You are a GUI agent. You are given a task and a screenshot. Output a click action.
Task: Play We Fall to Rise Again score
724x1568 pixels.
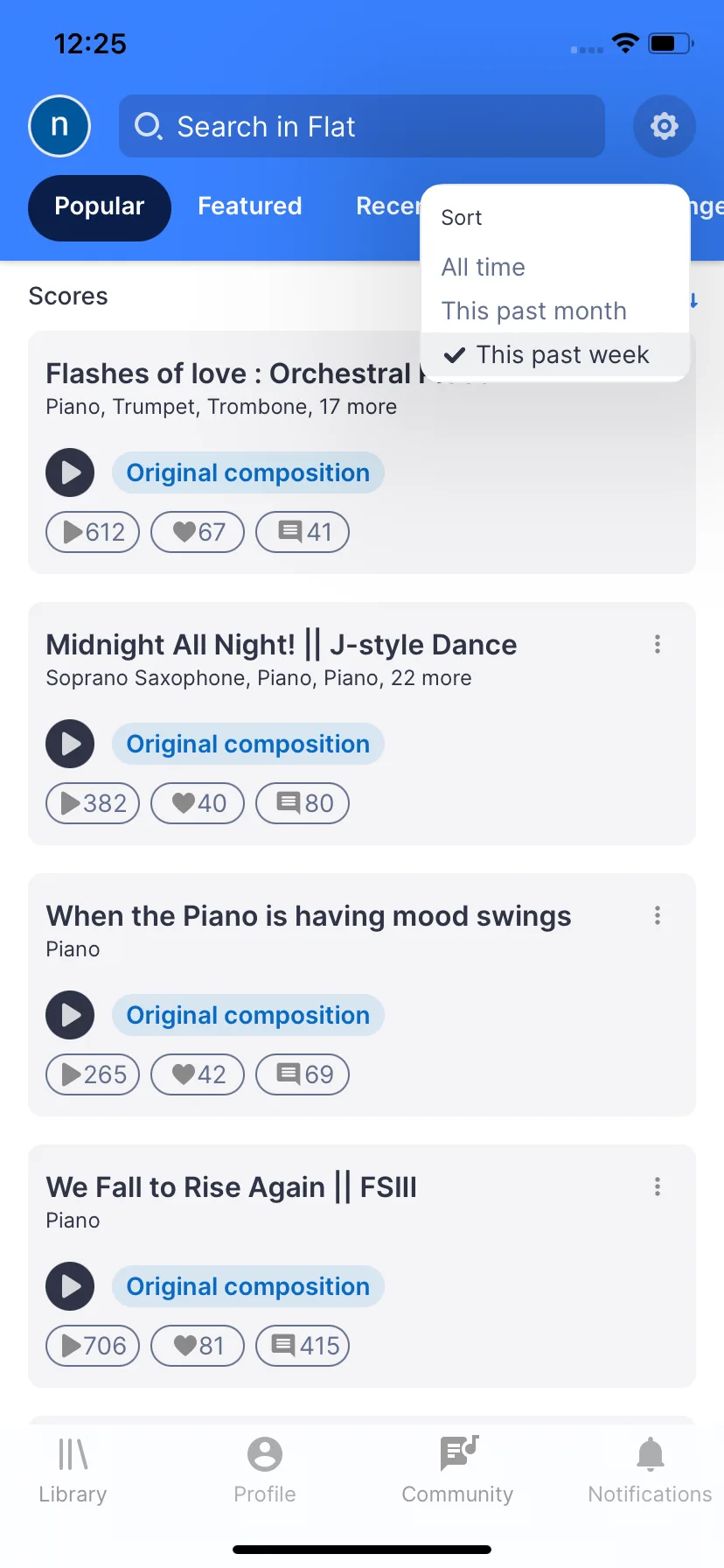(70, 1286)
